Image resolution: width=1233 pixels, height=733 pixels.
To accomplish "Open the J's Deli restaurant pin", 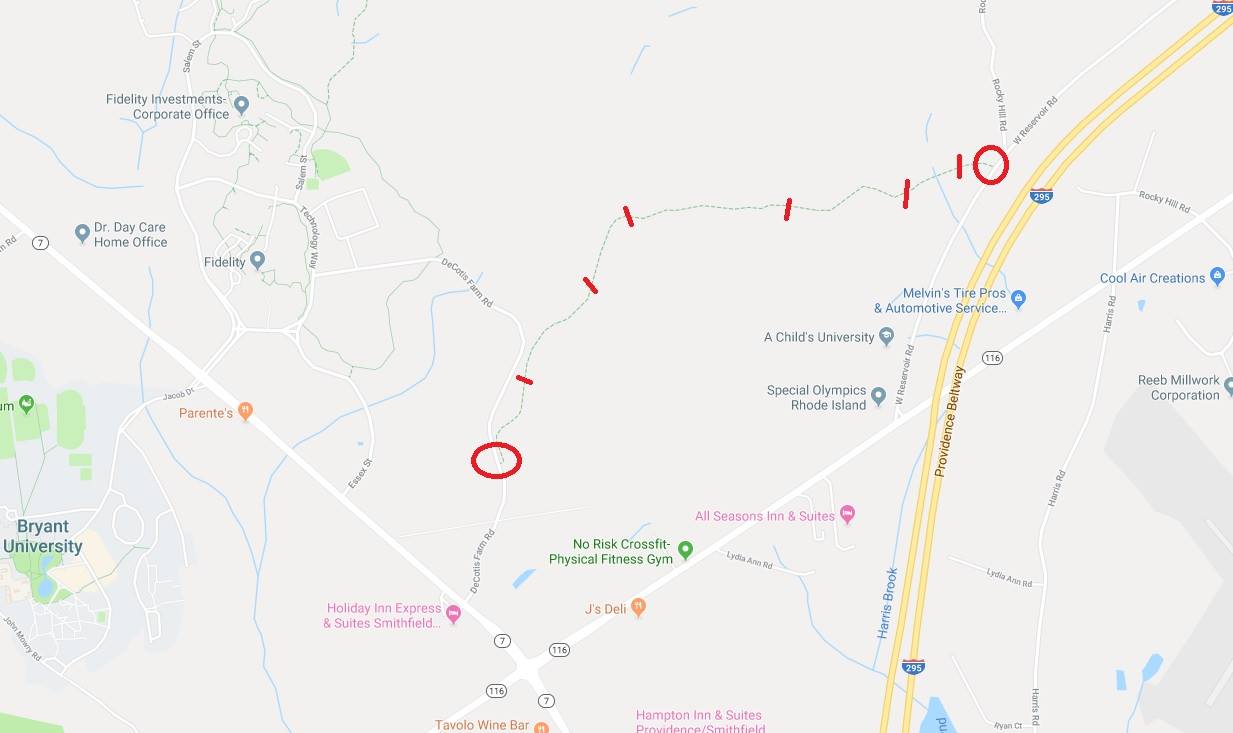I will point(639,607).
